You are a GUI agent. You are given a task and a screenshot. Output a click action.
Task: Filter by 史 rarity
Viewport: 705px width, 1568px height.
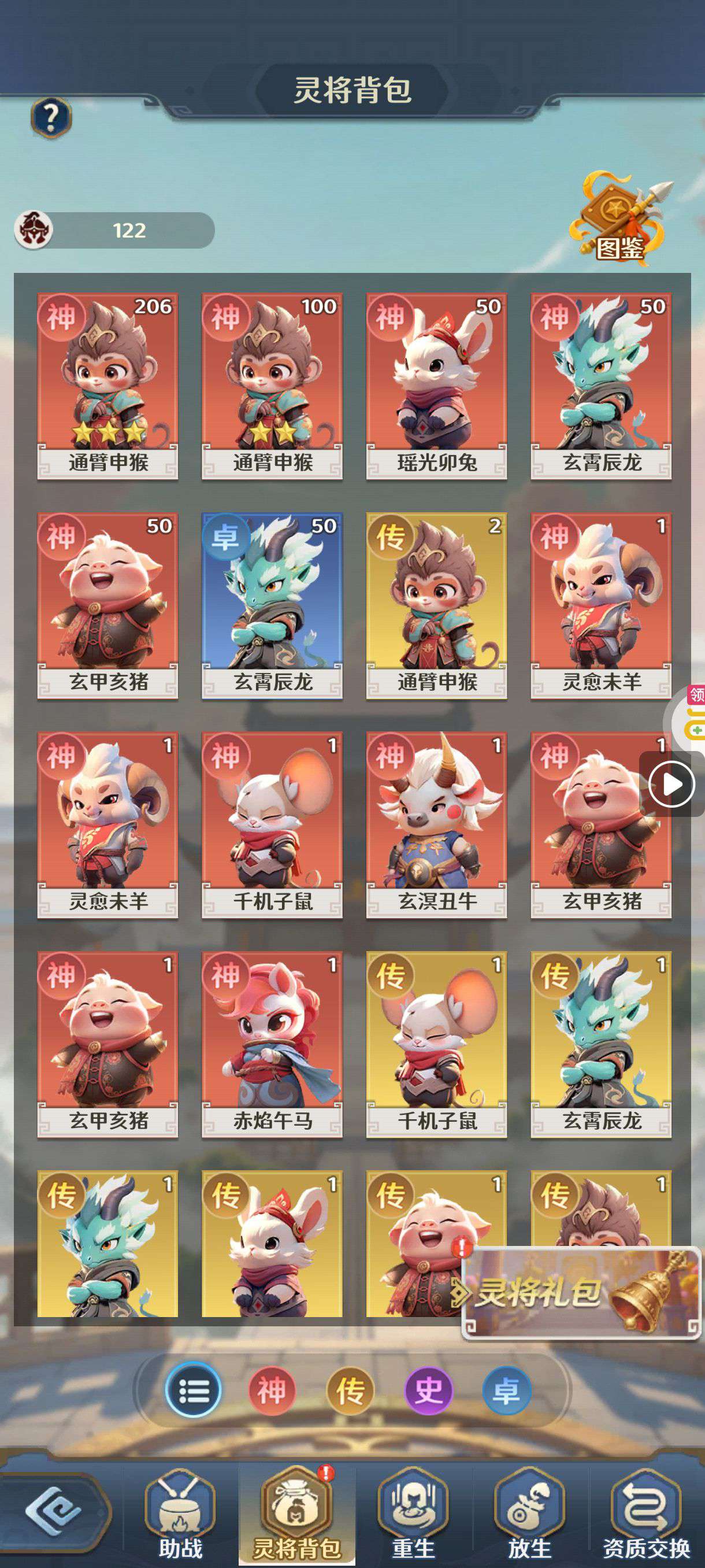429,1391
